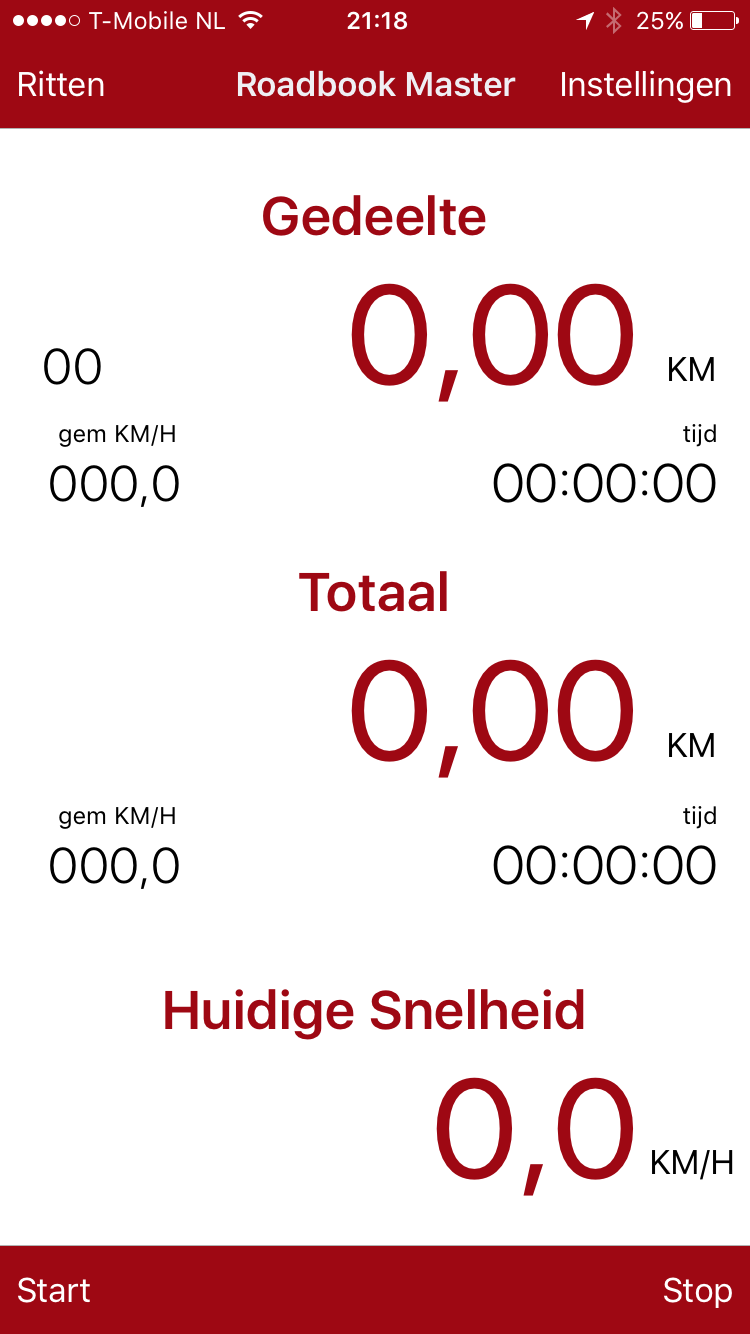The width and height of the screenshot is (750, 1334).
Task: Tap Start to begin tracking
Action: [54, 1290]
